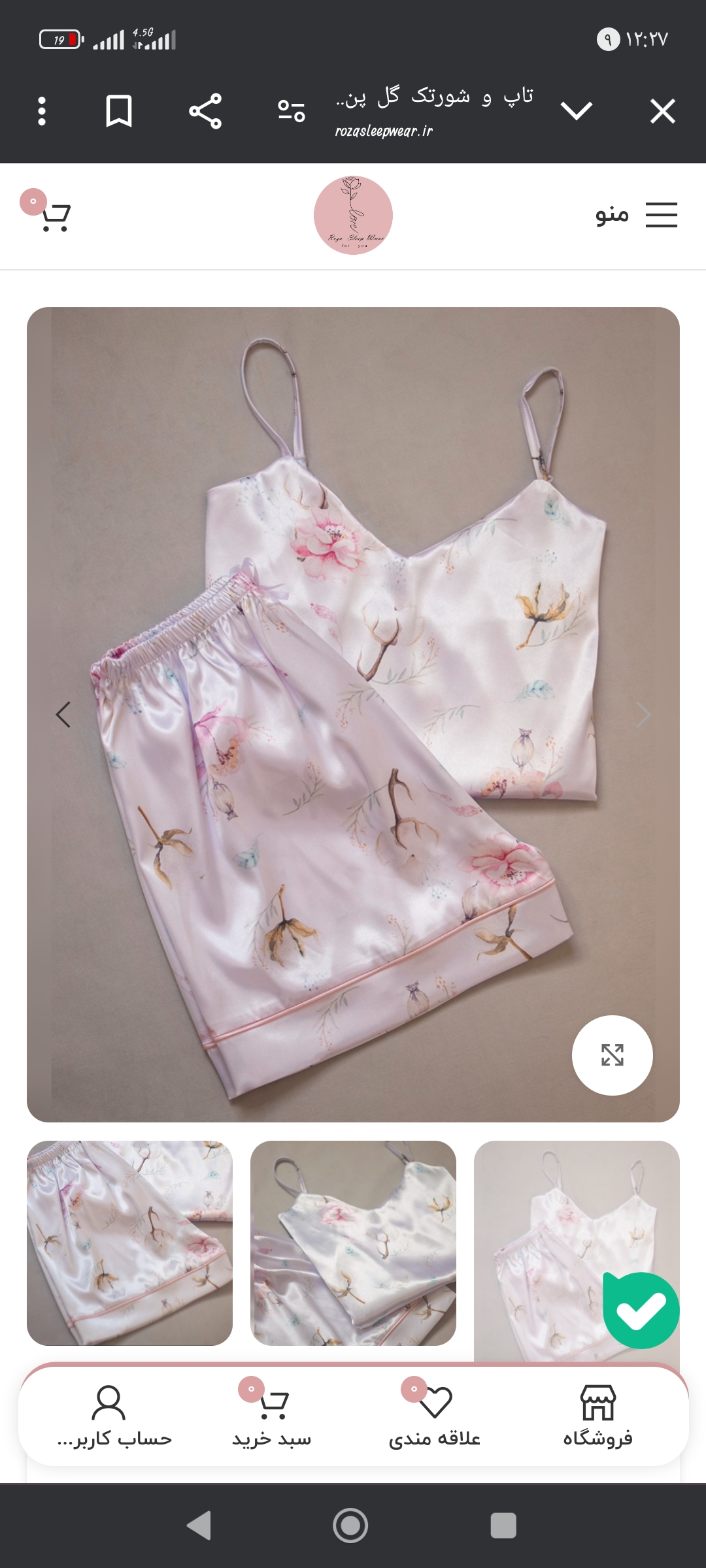The image size is (706, 1568).
Task: Expand product image to fullscreen
Action: [x=612, y=1055]
